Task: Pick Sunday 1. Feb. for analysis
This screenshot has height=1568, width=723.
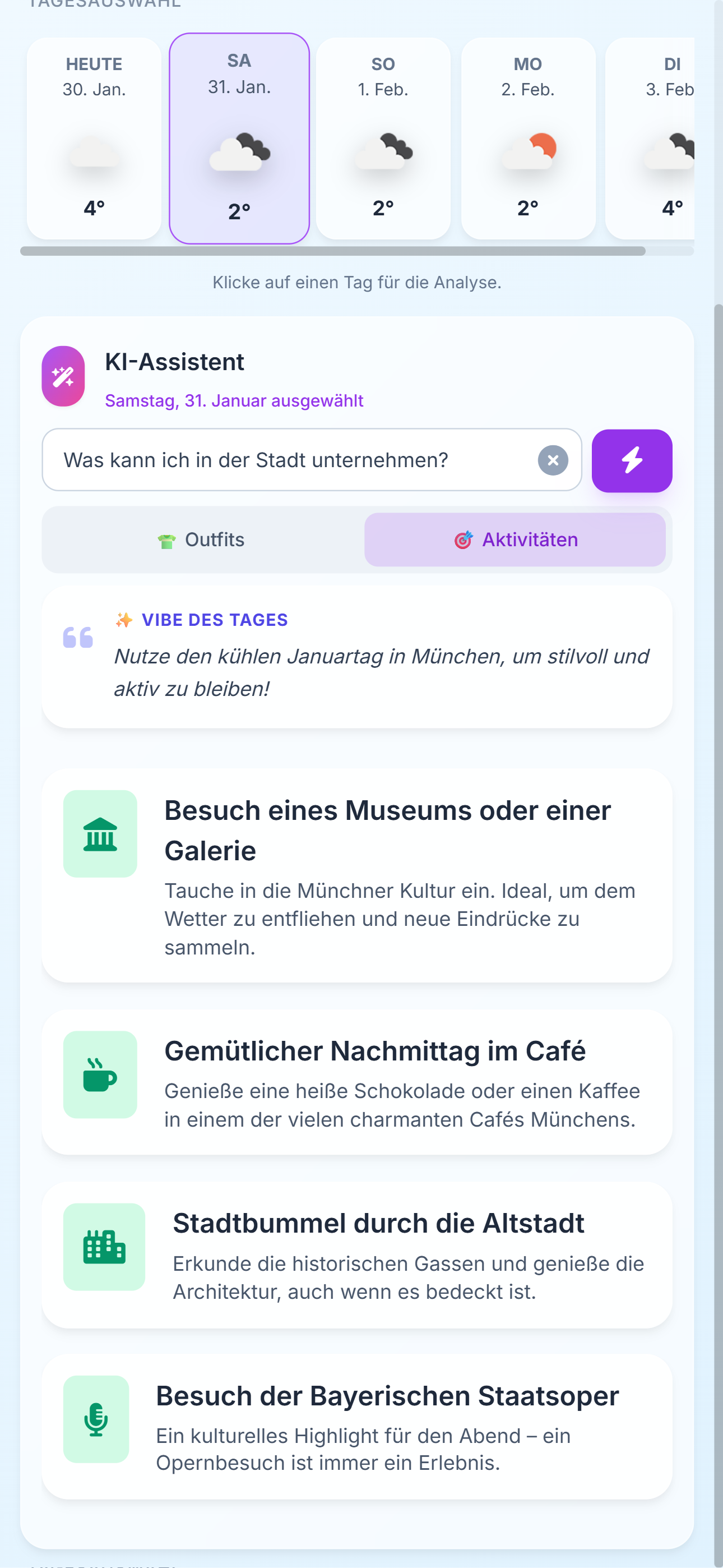Action: pos(383,139)
